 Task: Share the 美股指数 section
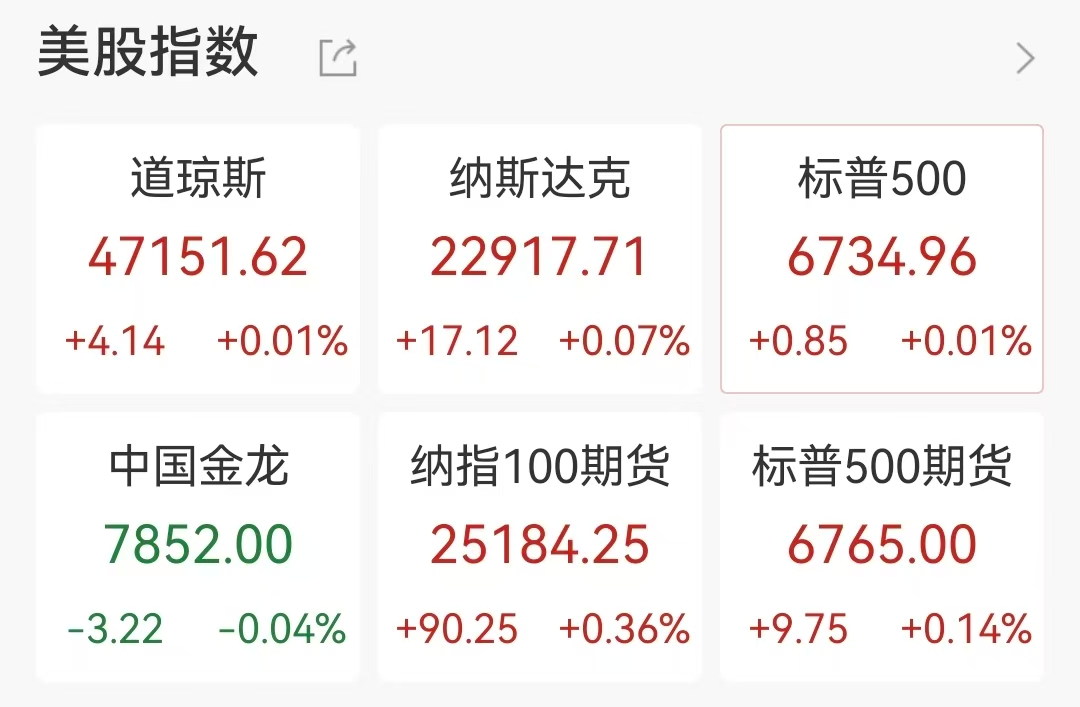338,58
